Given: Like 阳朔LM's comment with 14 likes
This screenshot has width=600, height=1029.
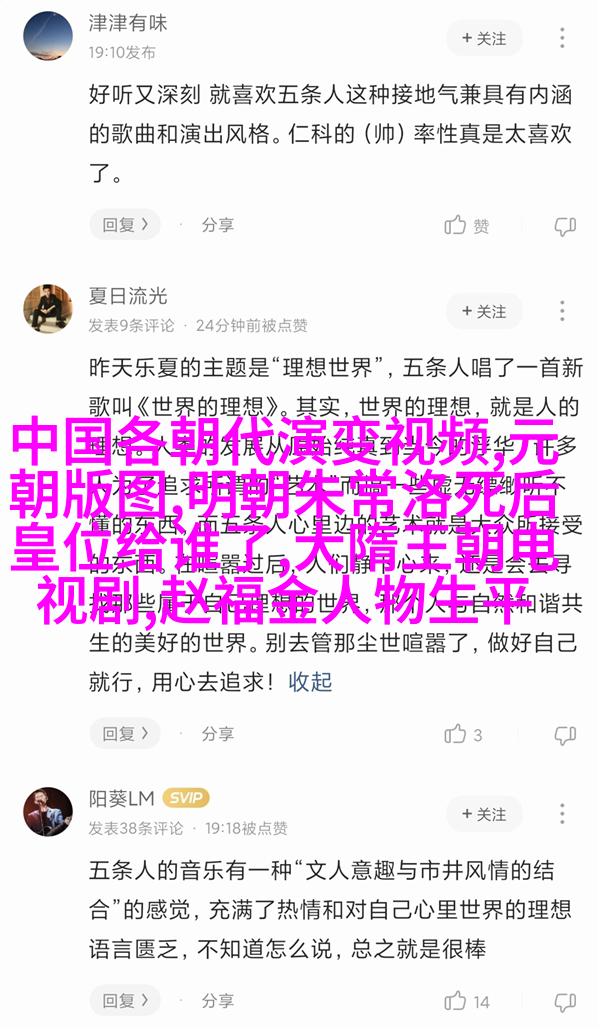Looking at the screenshot, I should [x=467, y=1000].
